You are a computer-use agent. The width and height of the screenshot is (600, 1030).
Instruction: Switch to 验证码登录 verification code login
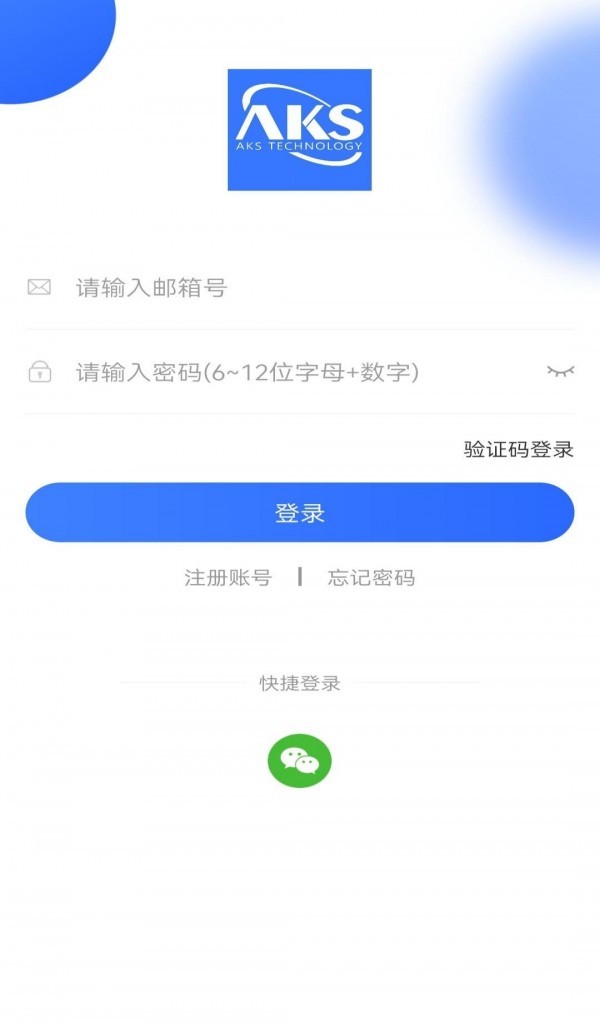click(518, 450)
